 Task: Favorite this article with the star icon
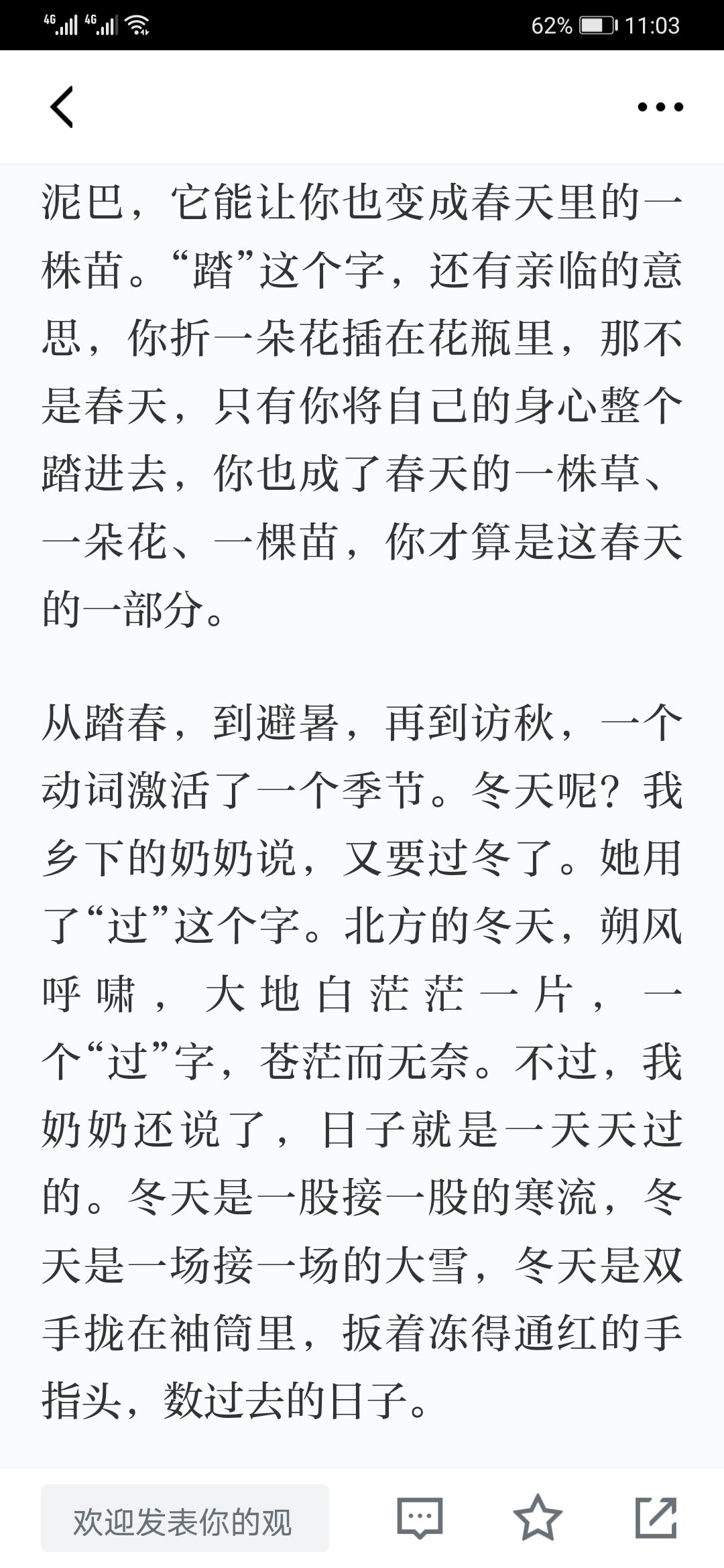(538, 1517)
